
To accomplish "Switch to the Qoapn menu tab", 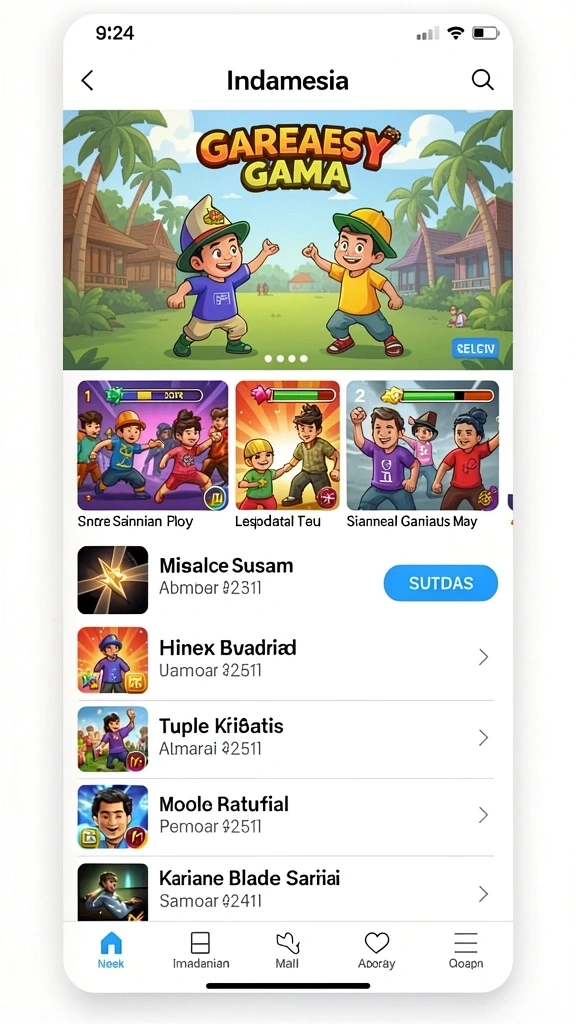I will point(466,950).
